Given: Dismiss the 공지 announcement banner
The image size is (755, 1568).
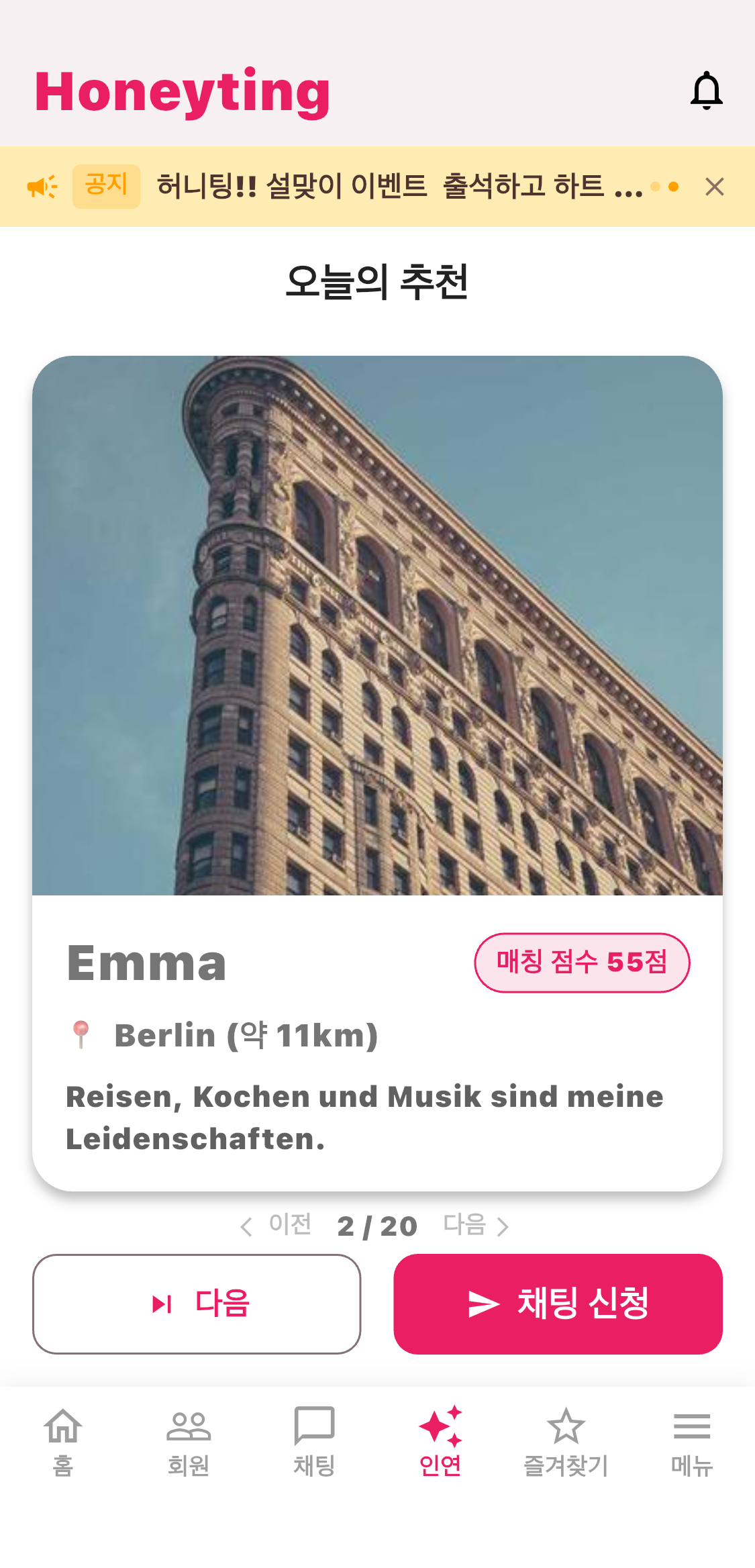Looking at the screenshot, I should point(714,187).
